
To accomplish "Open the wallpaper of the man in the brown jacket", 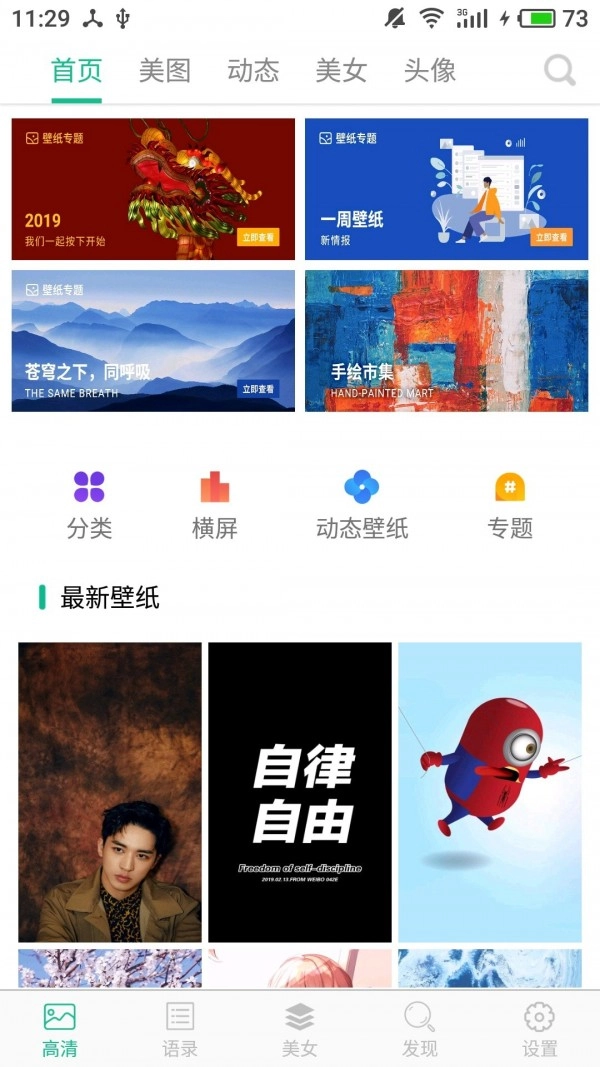I will pyautogui.click(x=110, y=792).
